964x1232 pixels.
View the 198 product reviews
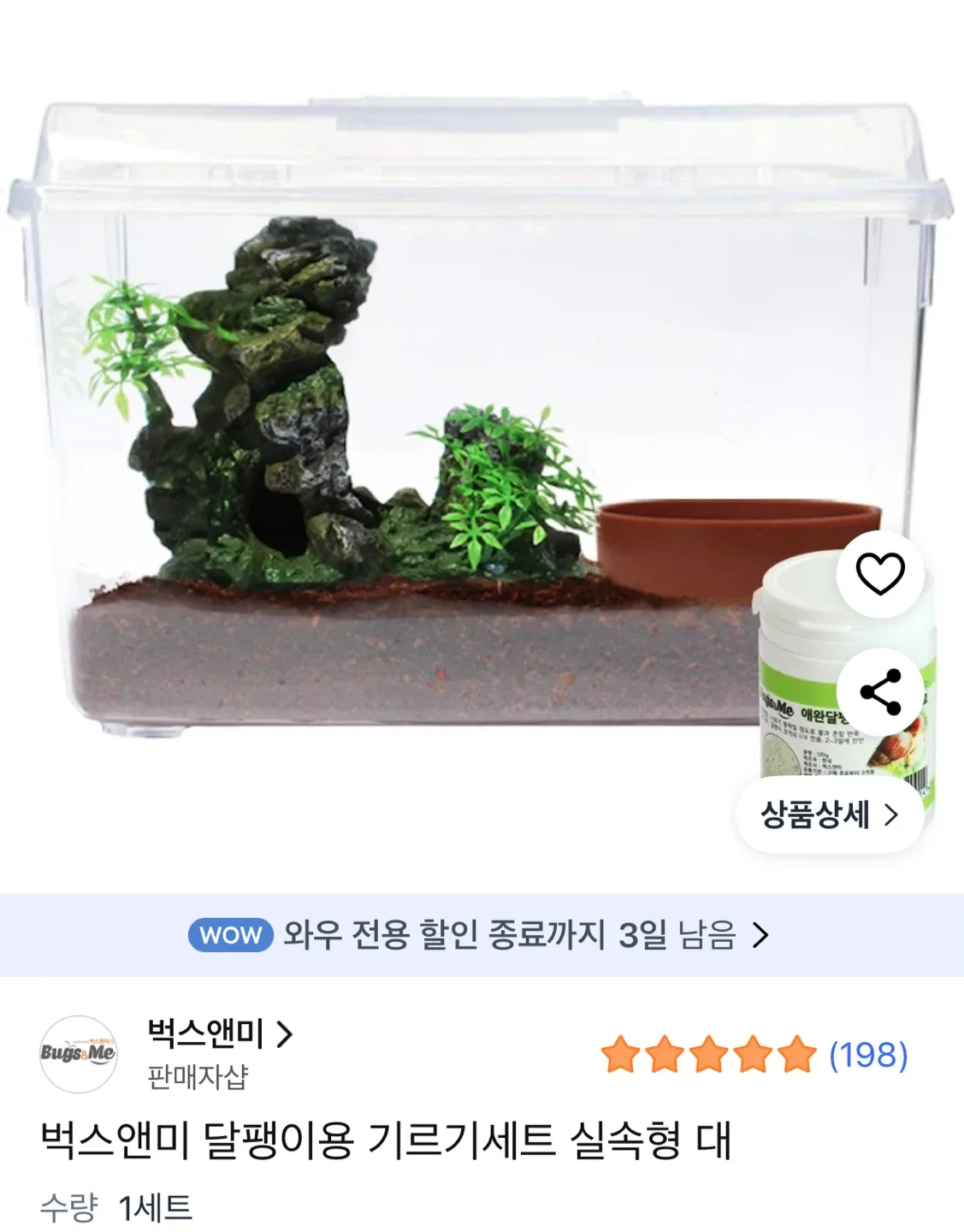coord(867,1055)
